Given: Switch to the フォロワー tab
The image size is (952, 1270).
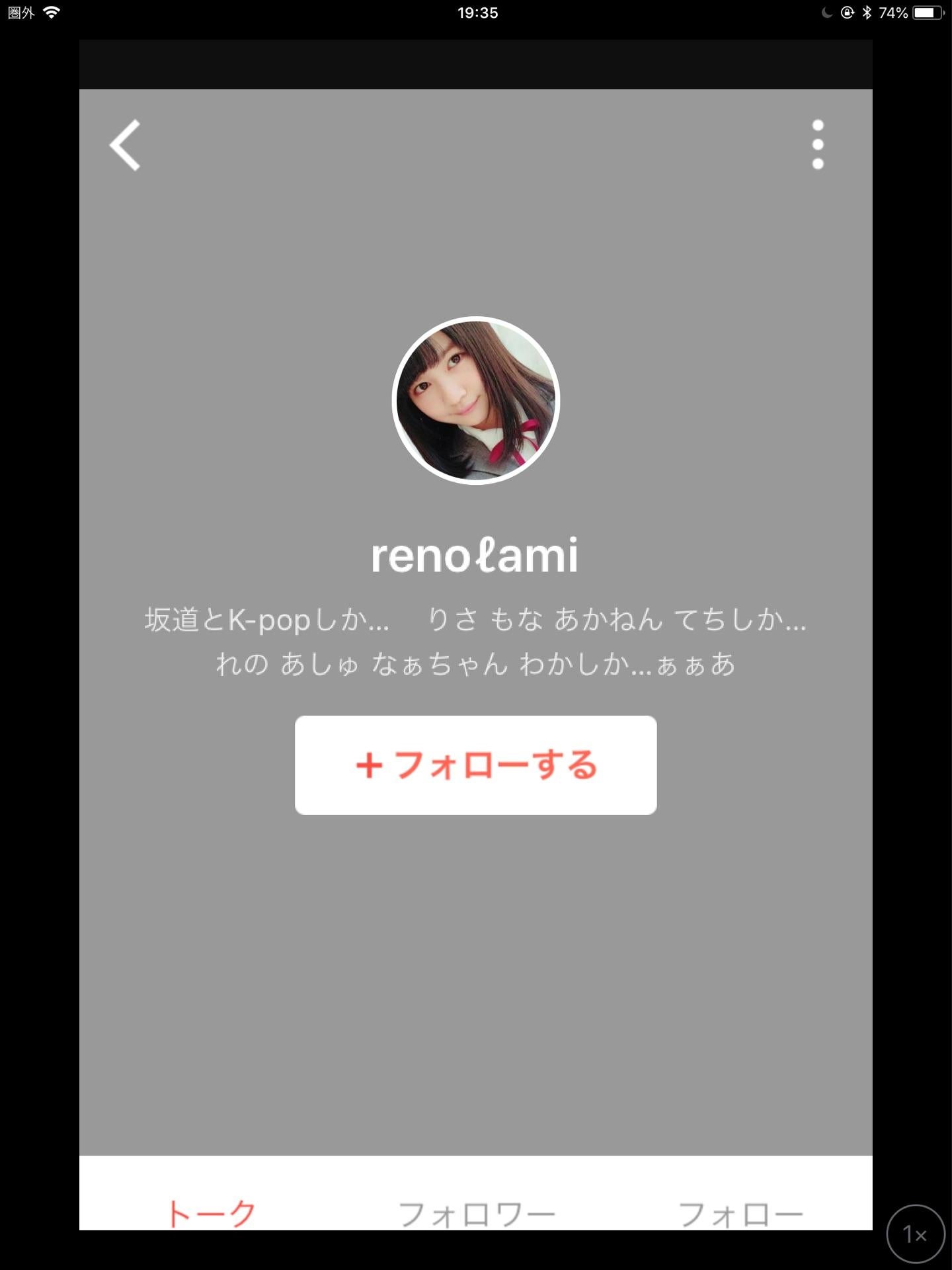Looking at the screenshot, I should click(x=476, y=1212).
